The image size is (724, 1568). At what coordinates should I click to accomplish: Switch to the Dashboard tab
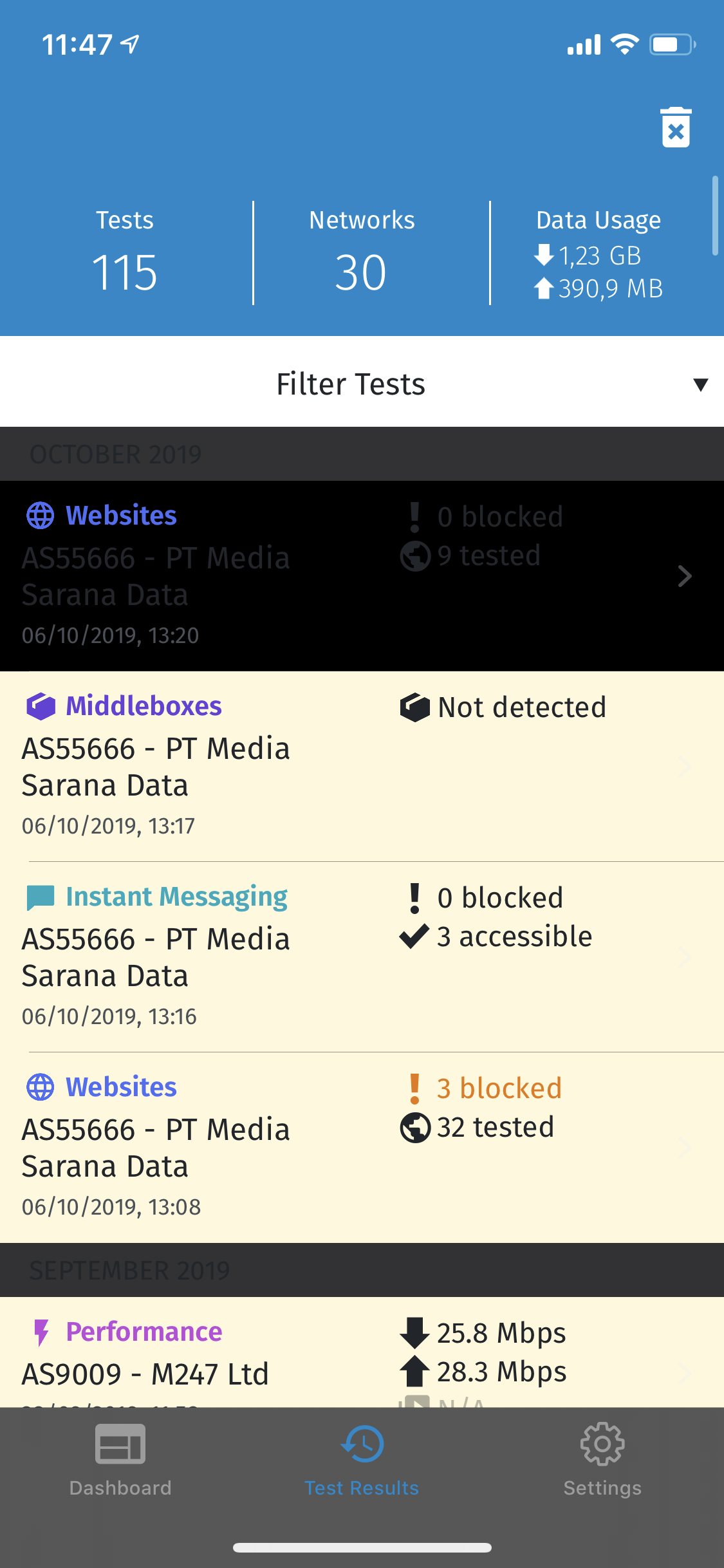120,1460
